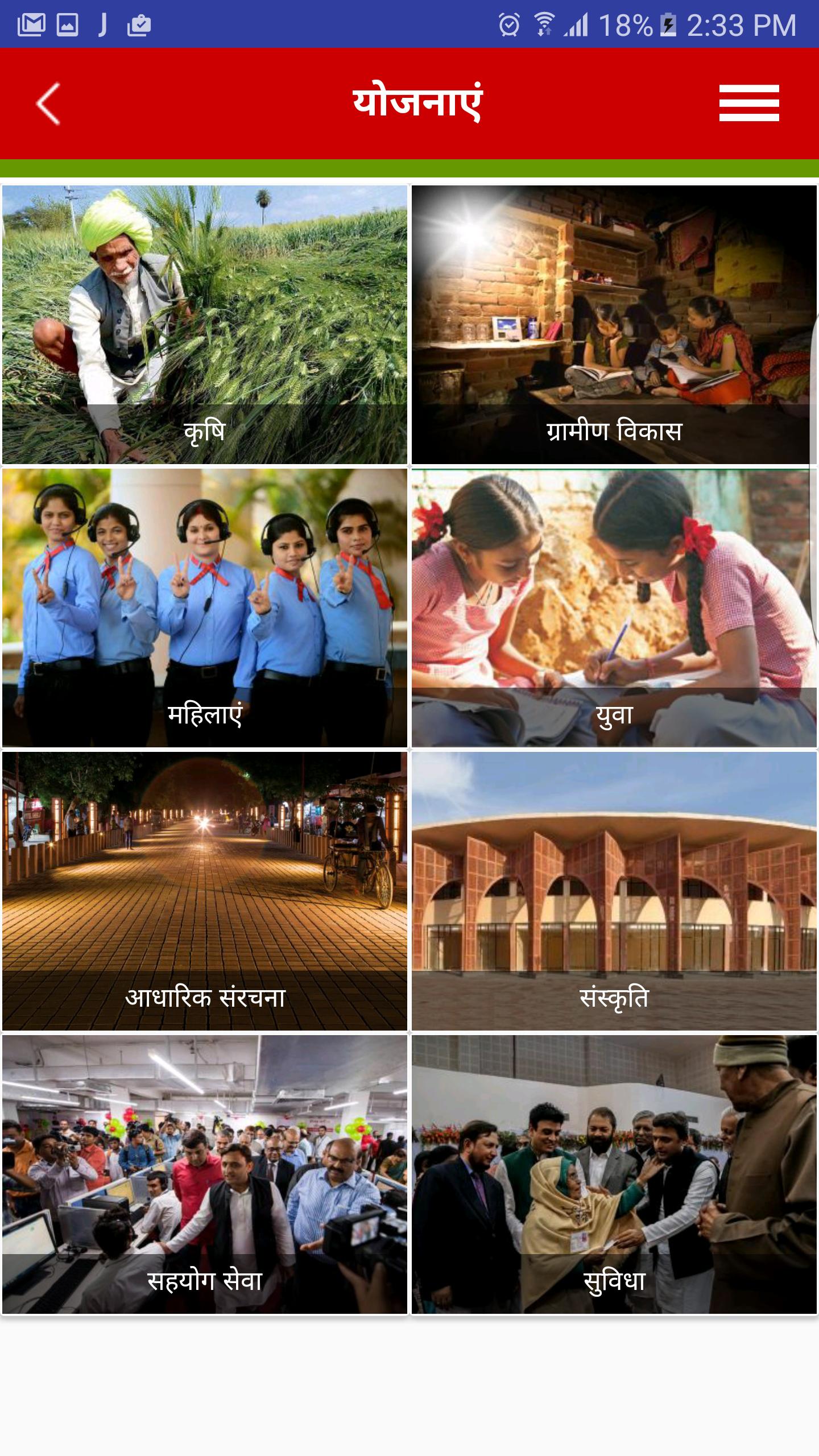Open the कृषि schemes tile

(x=205, y=325)
